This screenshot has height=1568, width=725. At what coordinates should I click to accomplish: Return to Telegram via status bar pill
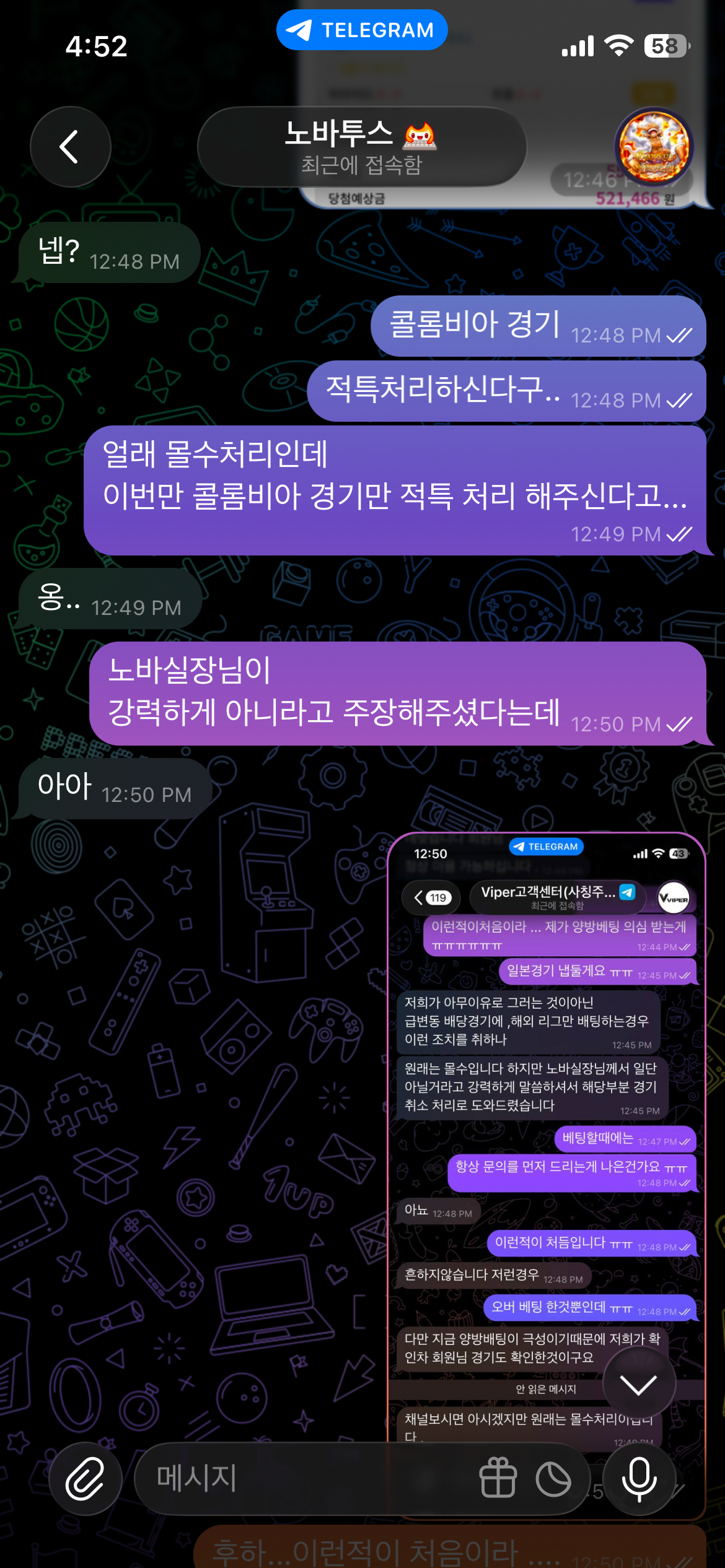(x=362, y=30)
